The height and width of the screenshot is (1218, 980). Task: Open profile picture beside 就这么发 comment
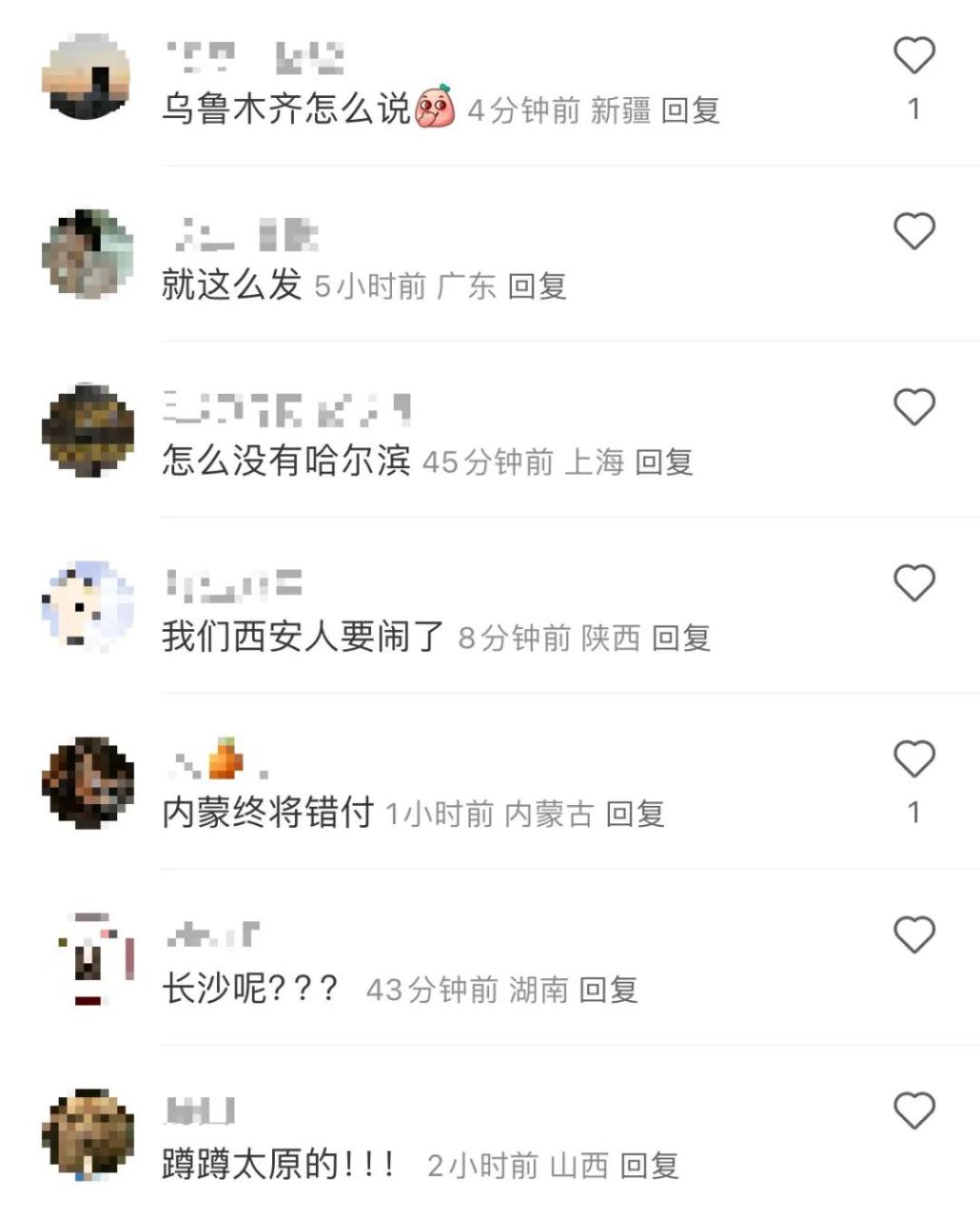pos(88,253)
